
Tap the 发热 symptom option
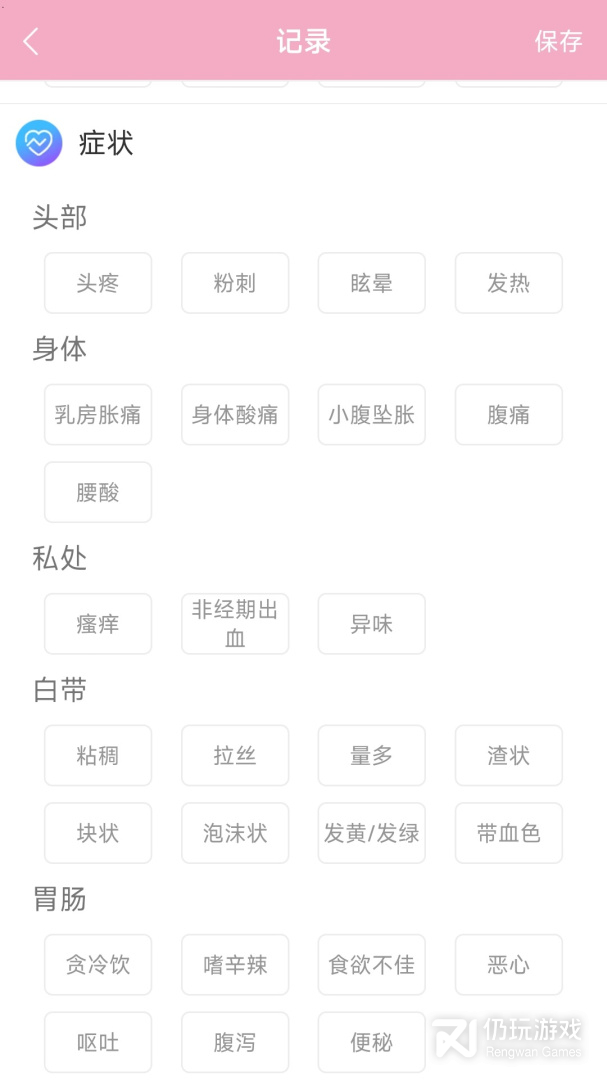tap(508, 283)
